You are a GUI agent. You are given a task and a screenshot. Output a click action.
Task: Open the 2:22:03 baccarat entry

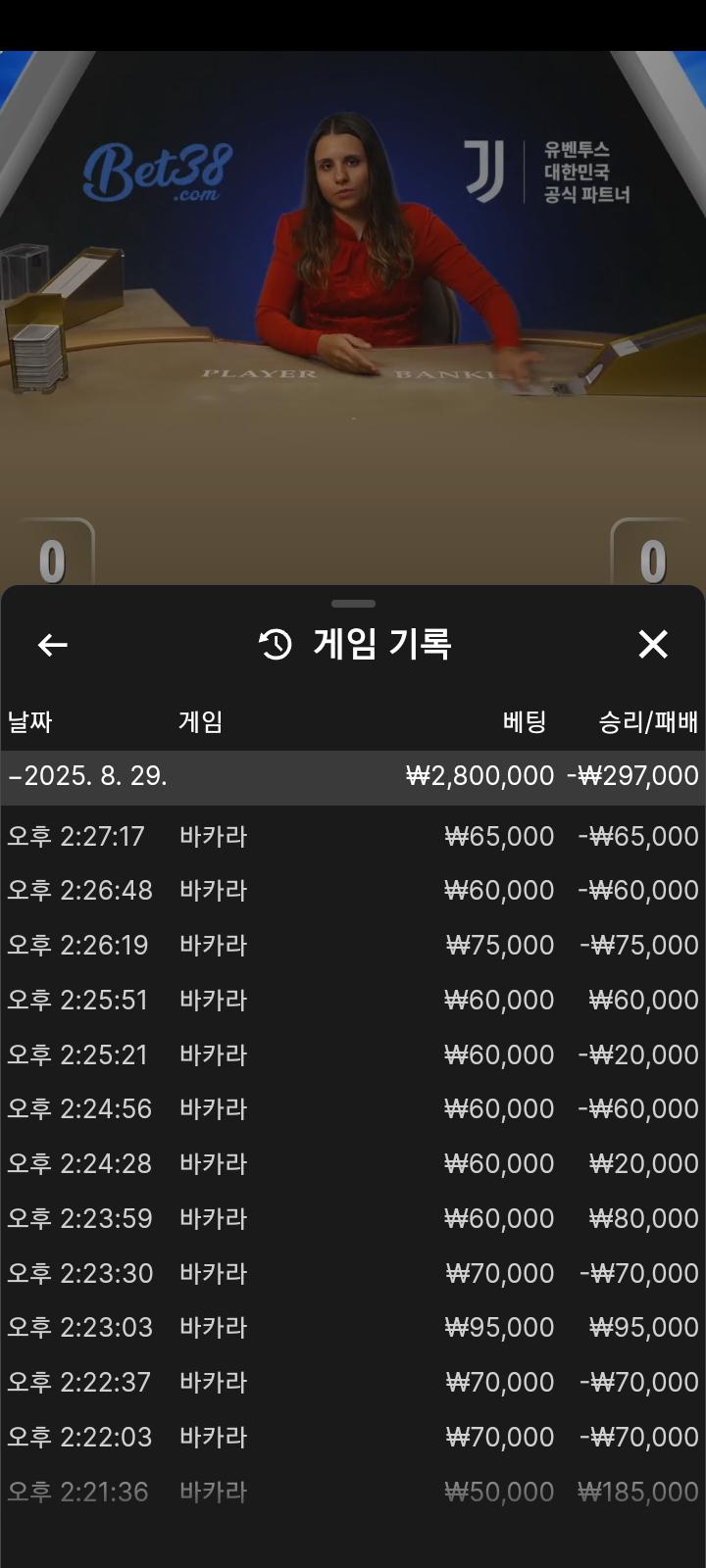[x=353, y=1437]
